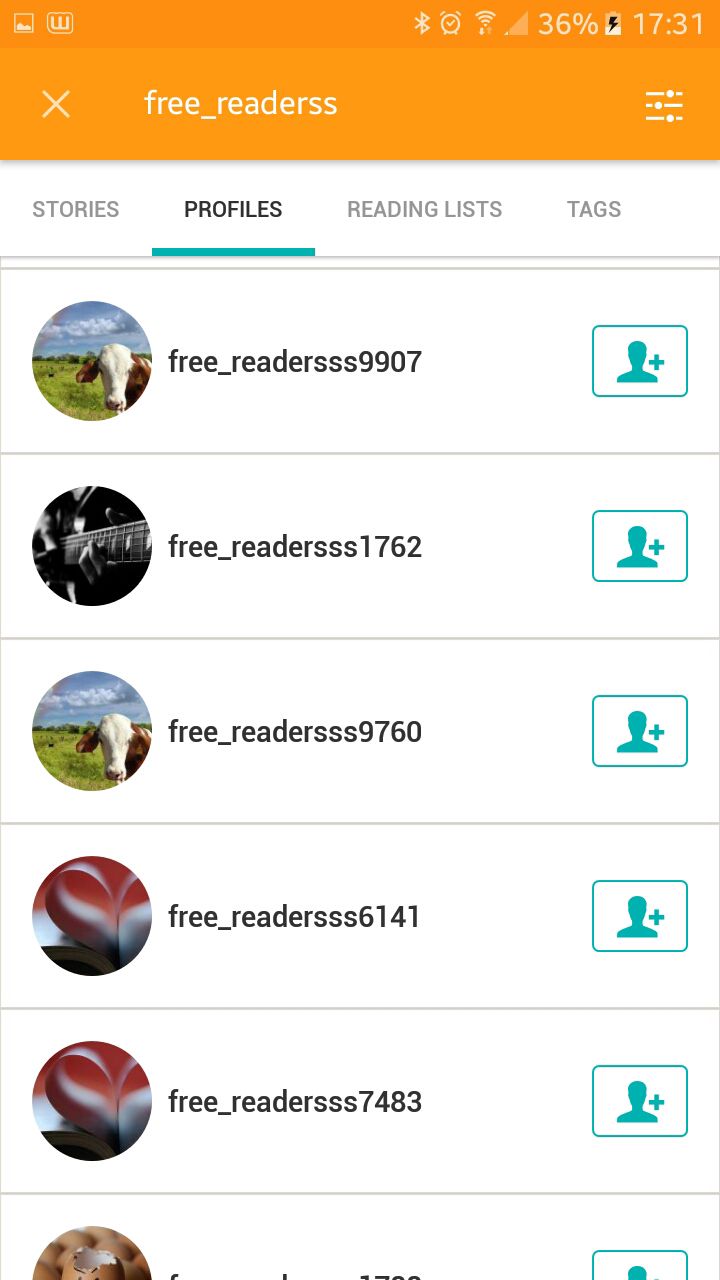Follow user free_readersss6141
The height and width of the screenshot is (1280, 720).
(640, 916)
